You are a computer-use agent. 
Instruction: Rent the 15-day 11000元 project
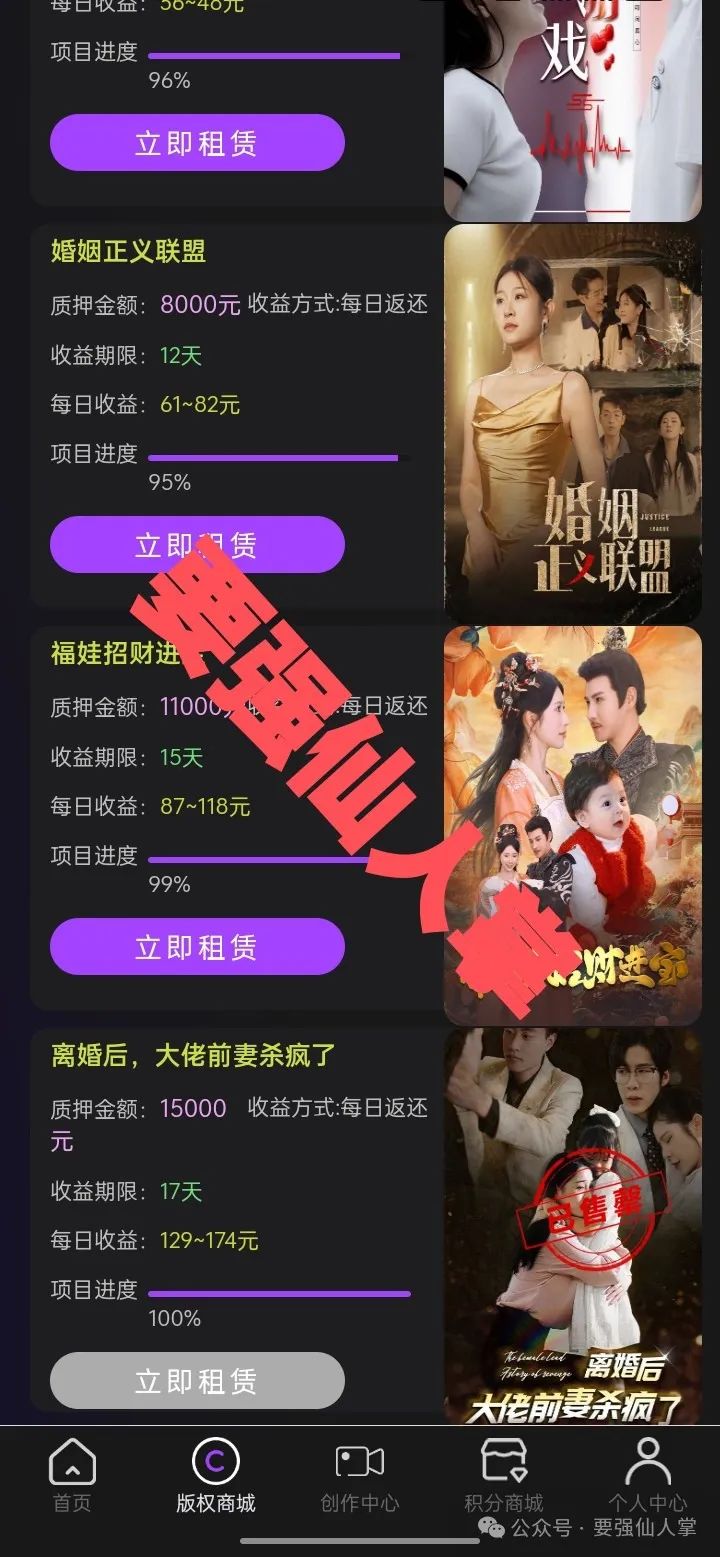(x=197, y=946)
